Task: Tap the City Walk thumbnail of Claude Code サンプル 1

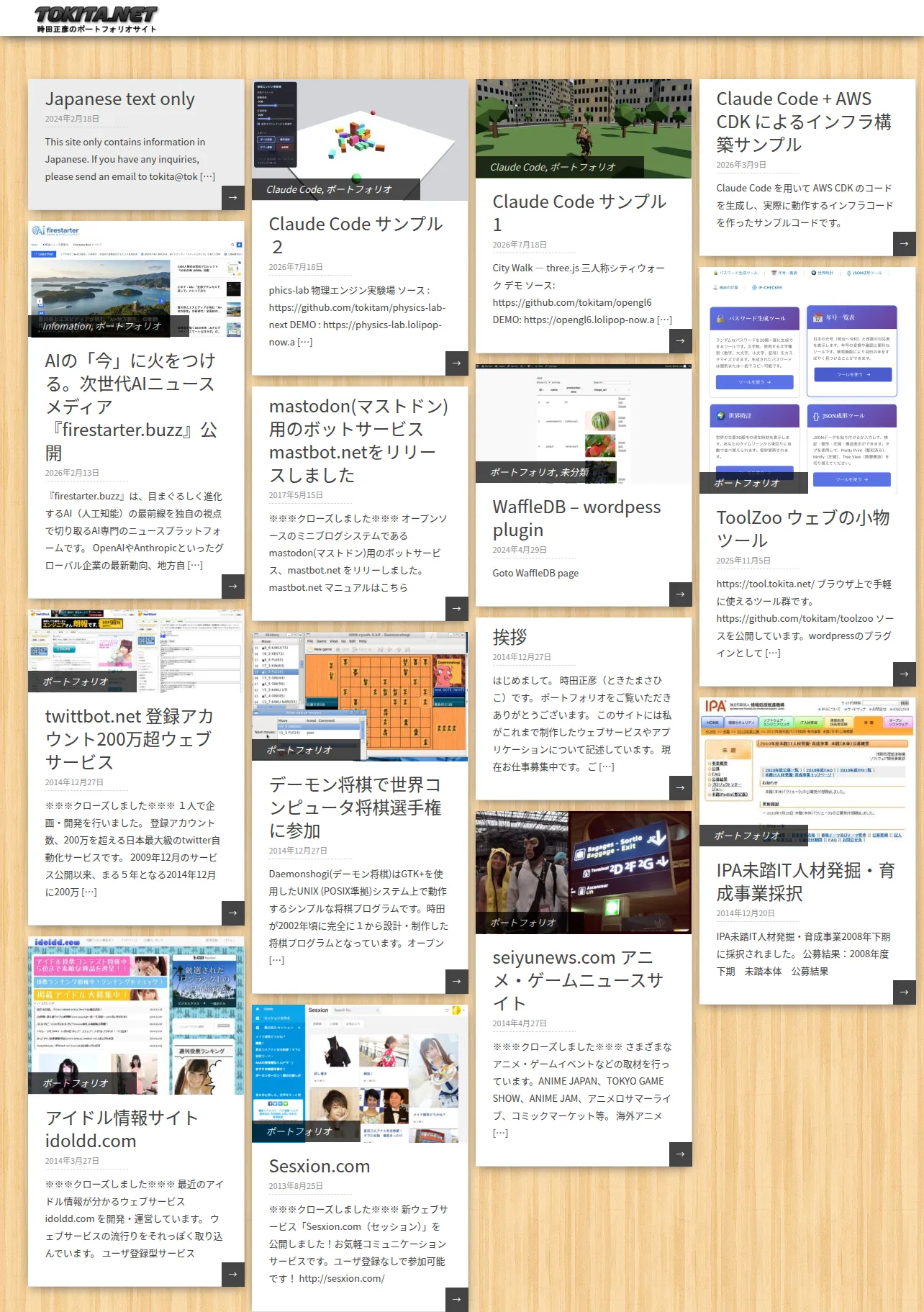Action: 583,129
